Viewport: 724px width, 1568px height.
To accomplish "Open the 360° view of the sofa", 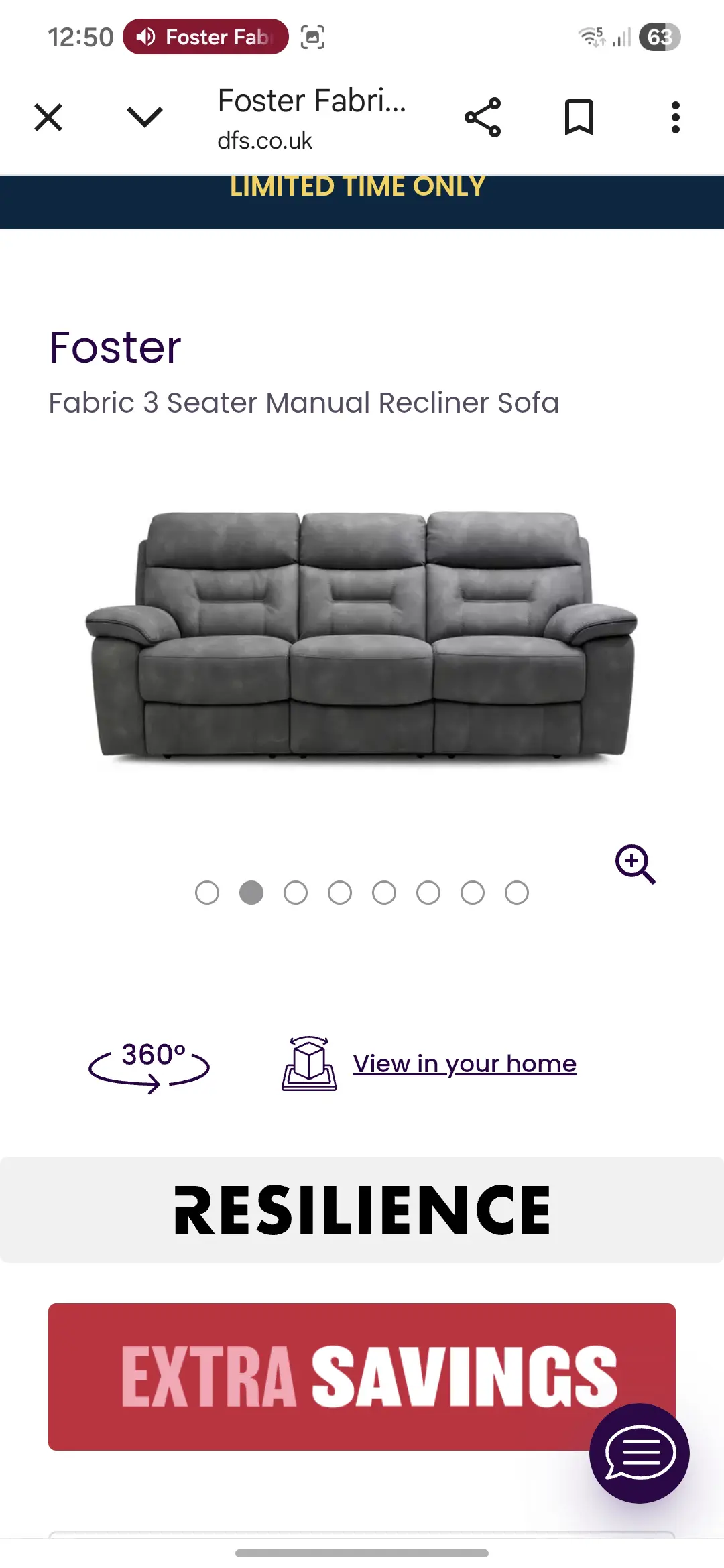I will pyautogui.click(x=149, y=1064).
